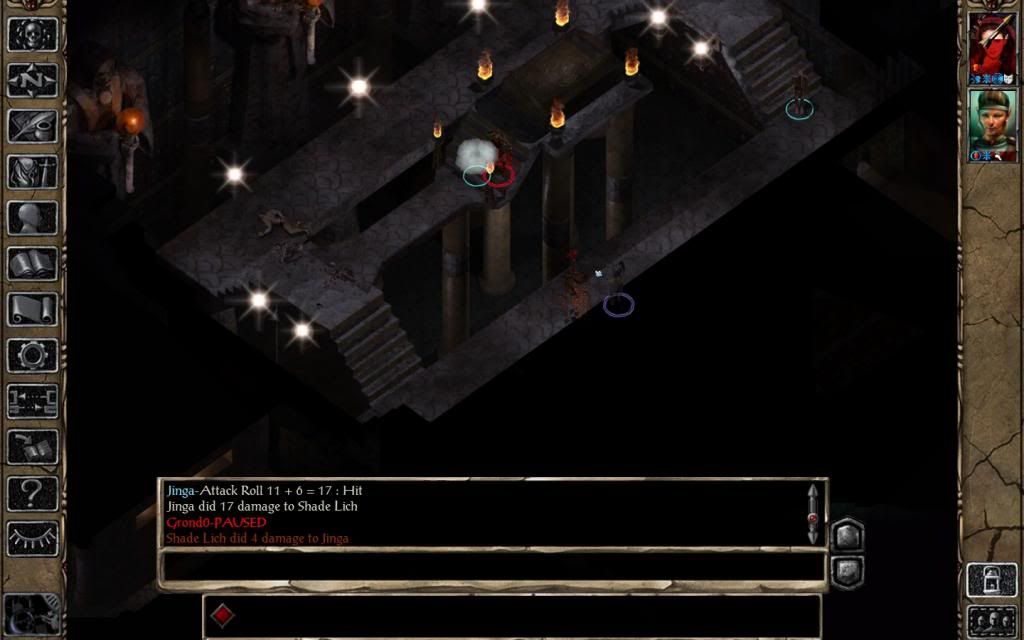Screen dimensions: 1024x640
Task: Open the journal quill button
Action: 32,126
